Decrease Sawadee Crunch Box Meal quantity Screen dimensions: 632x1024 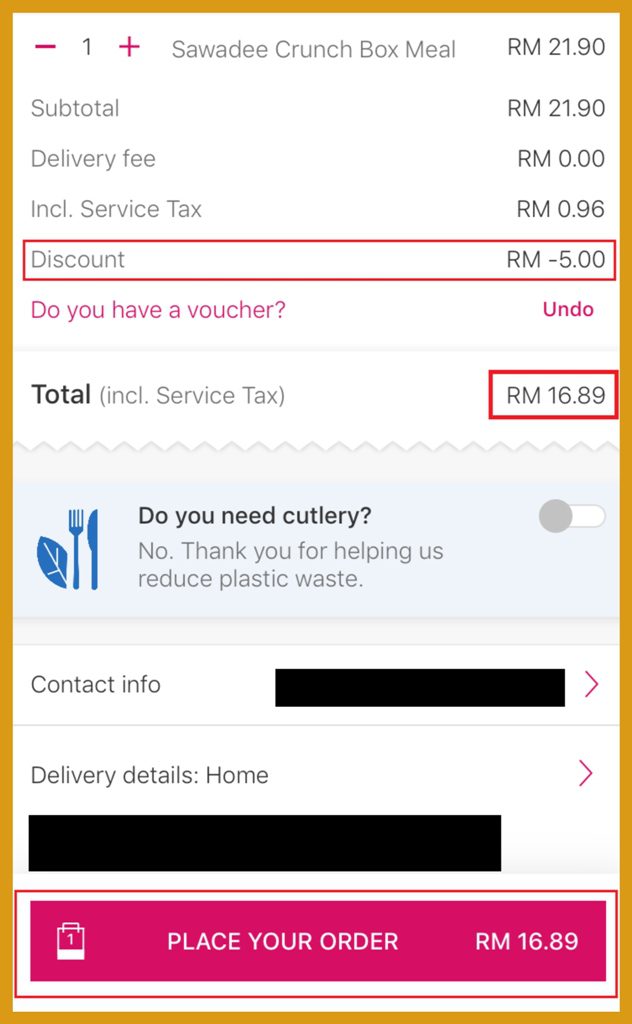click(x=46, y=47)
